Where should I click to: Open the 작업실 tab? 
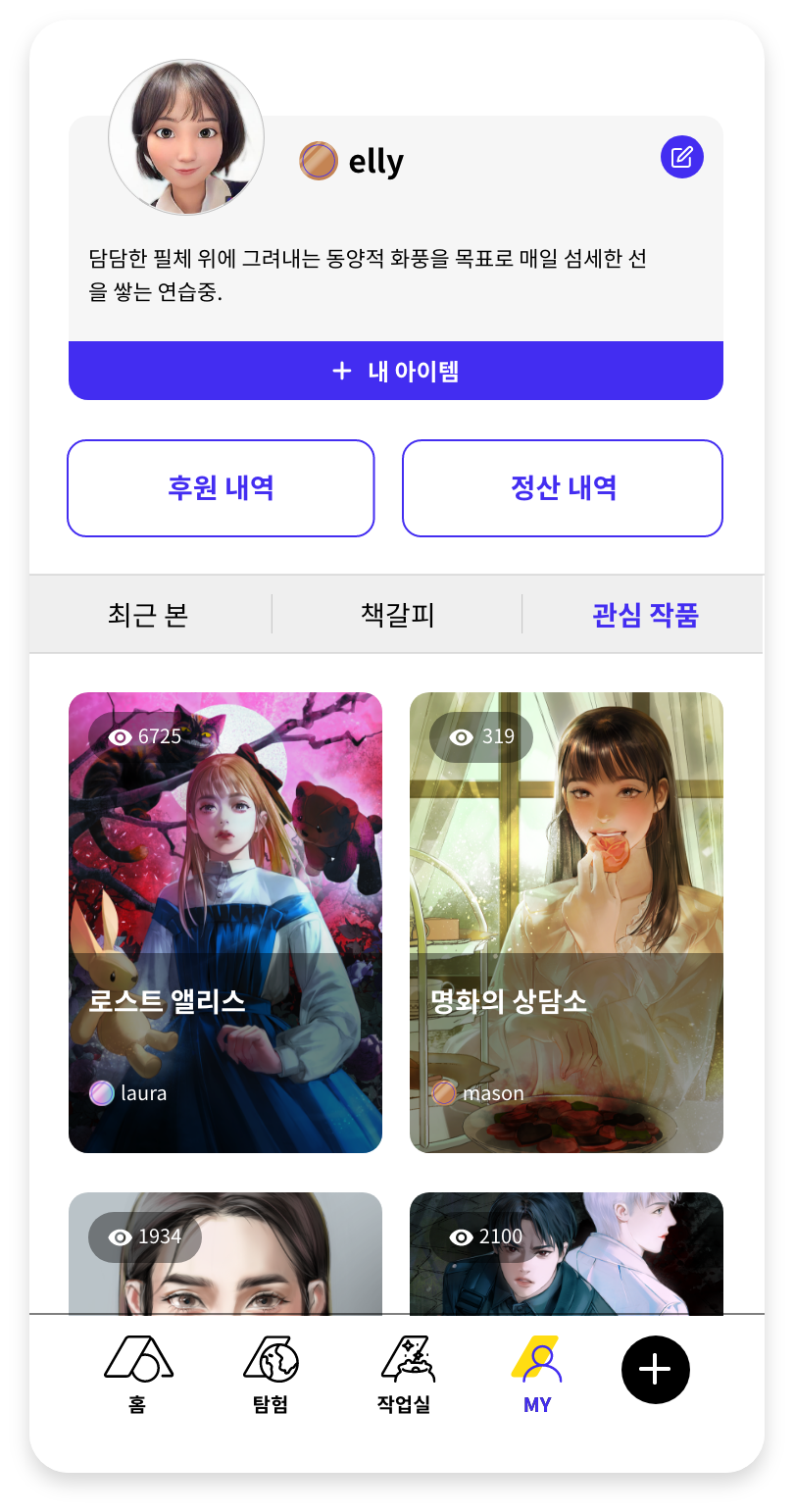point(404,1375)
